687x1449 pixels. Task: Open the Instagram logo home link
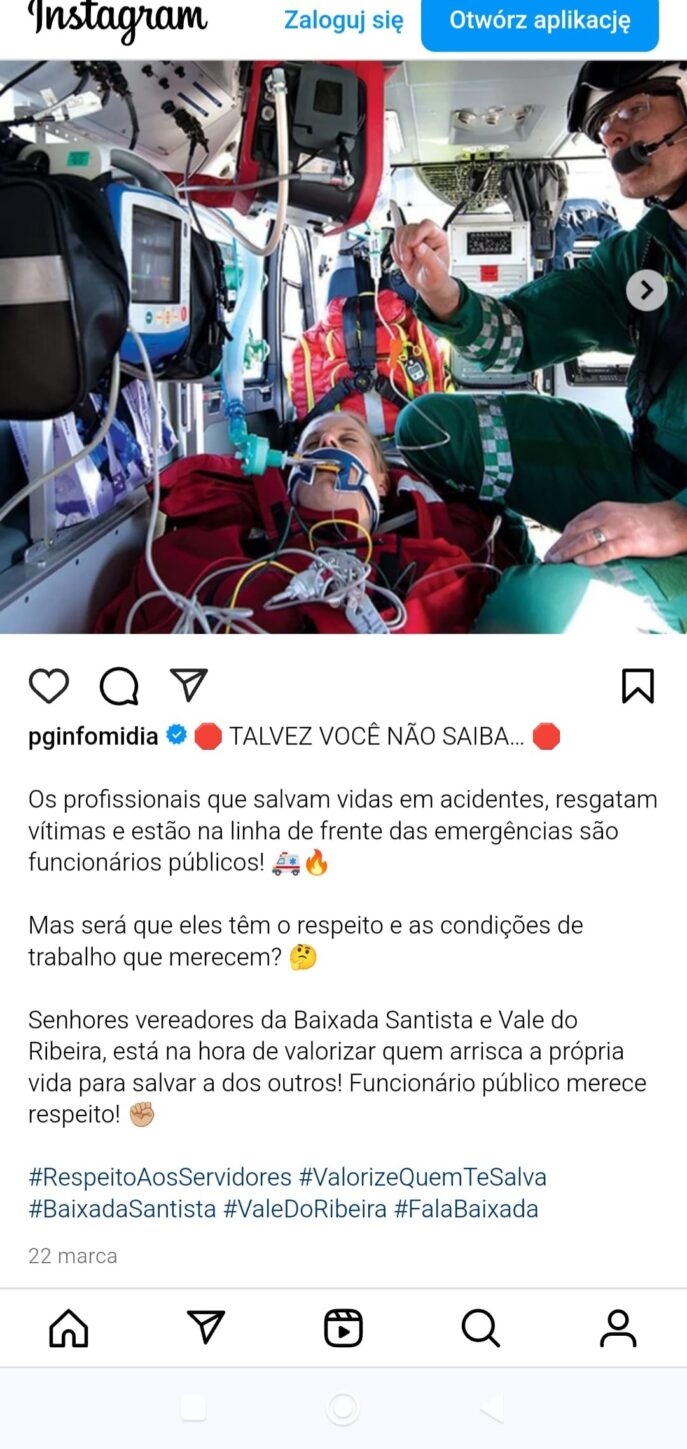118,20
